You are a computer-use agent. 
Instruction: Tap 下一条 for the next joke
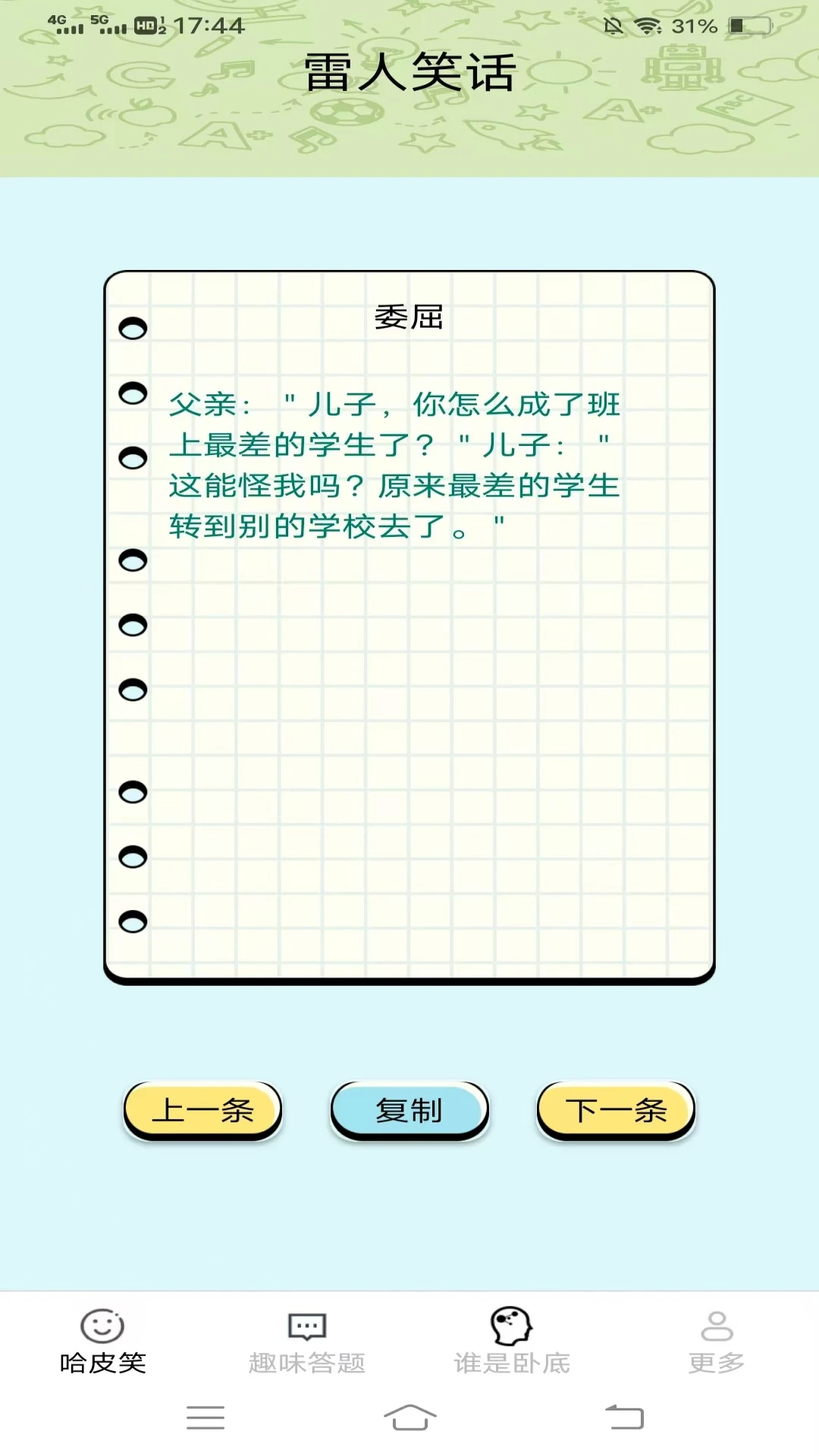[x=614, y=1109]
